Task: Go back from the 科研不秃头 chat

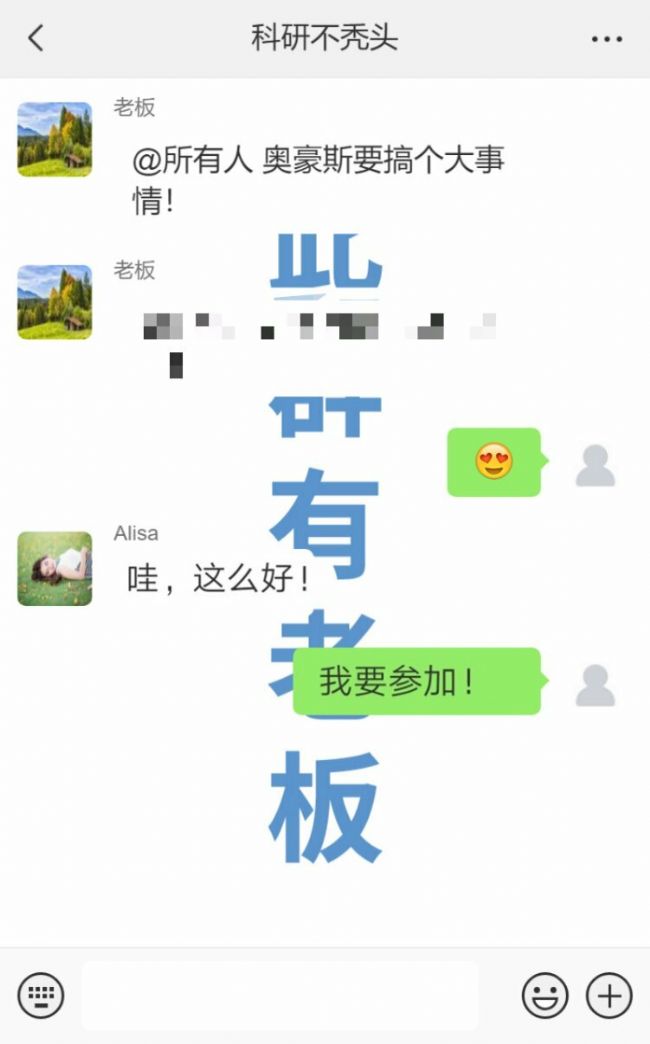Action: click(36, 39)
